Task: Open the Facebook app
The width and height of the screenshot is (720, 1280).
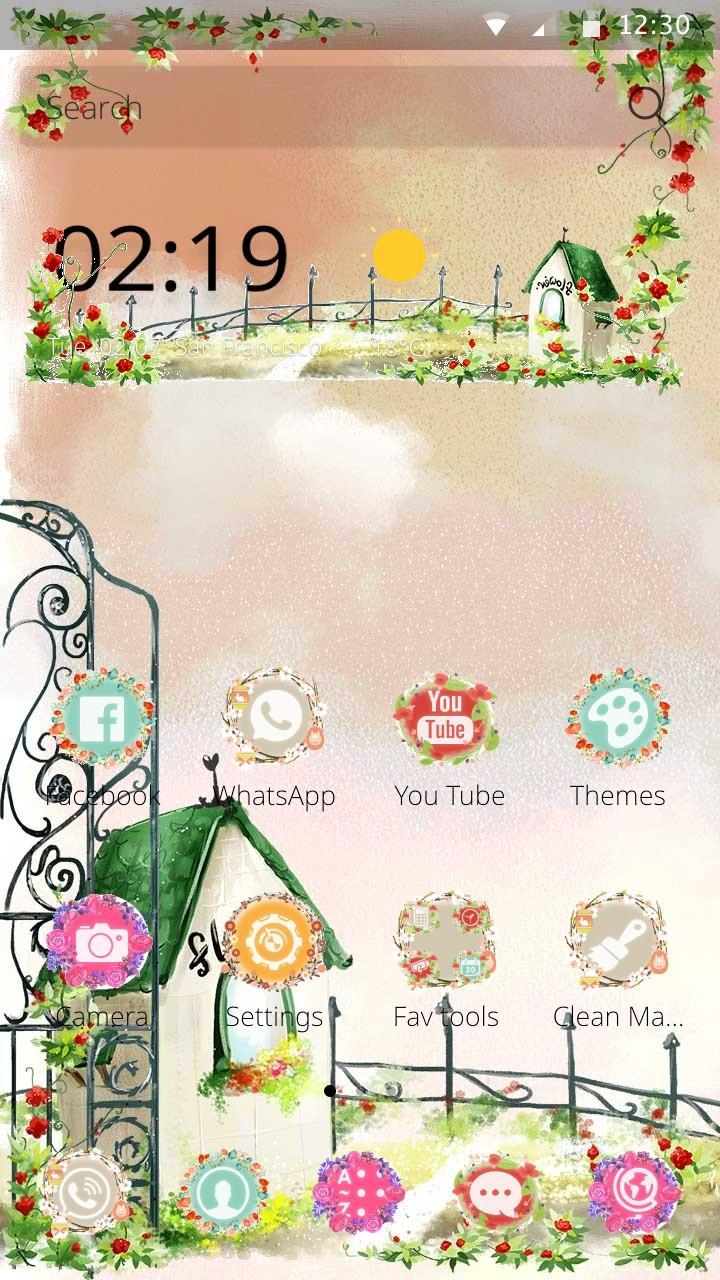Action: point(102,720)
